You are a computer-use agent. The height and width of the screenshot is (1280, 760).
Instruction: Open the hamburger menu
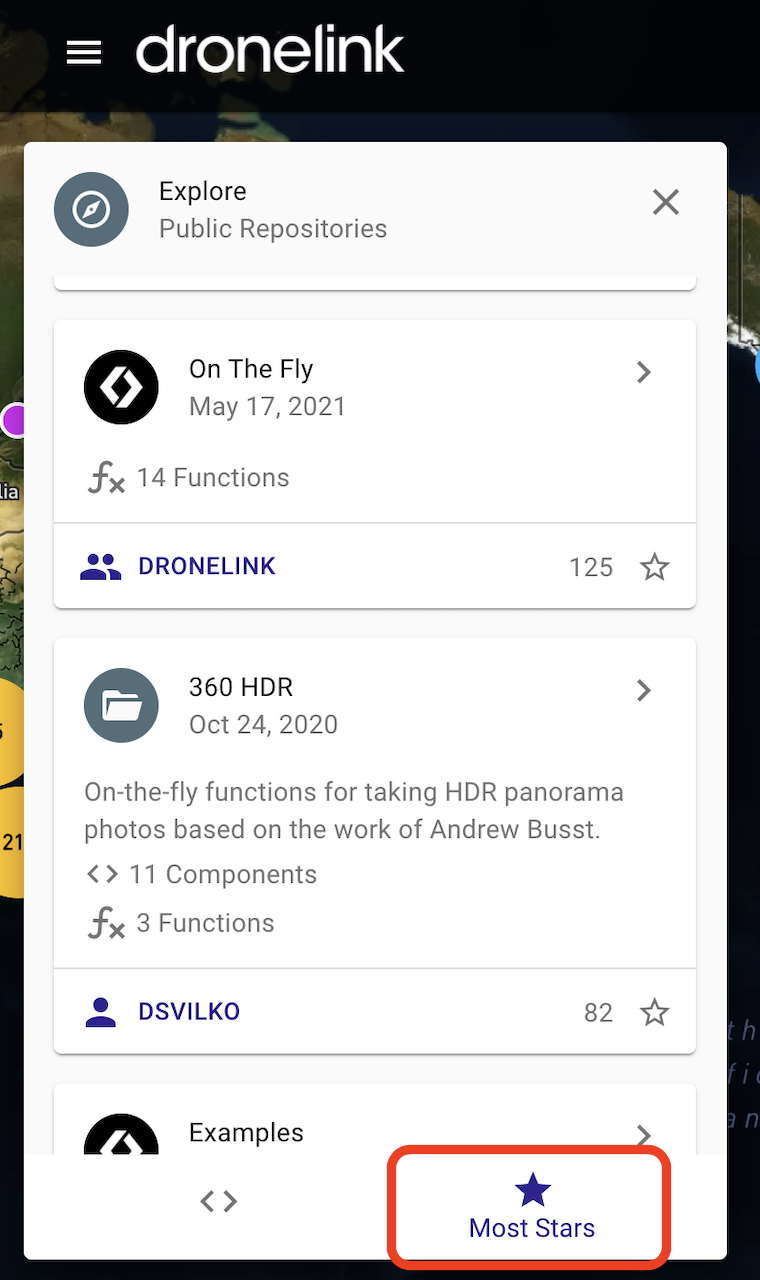[x=84, y=52]
